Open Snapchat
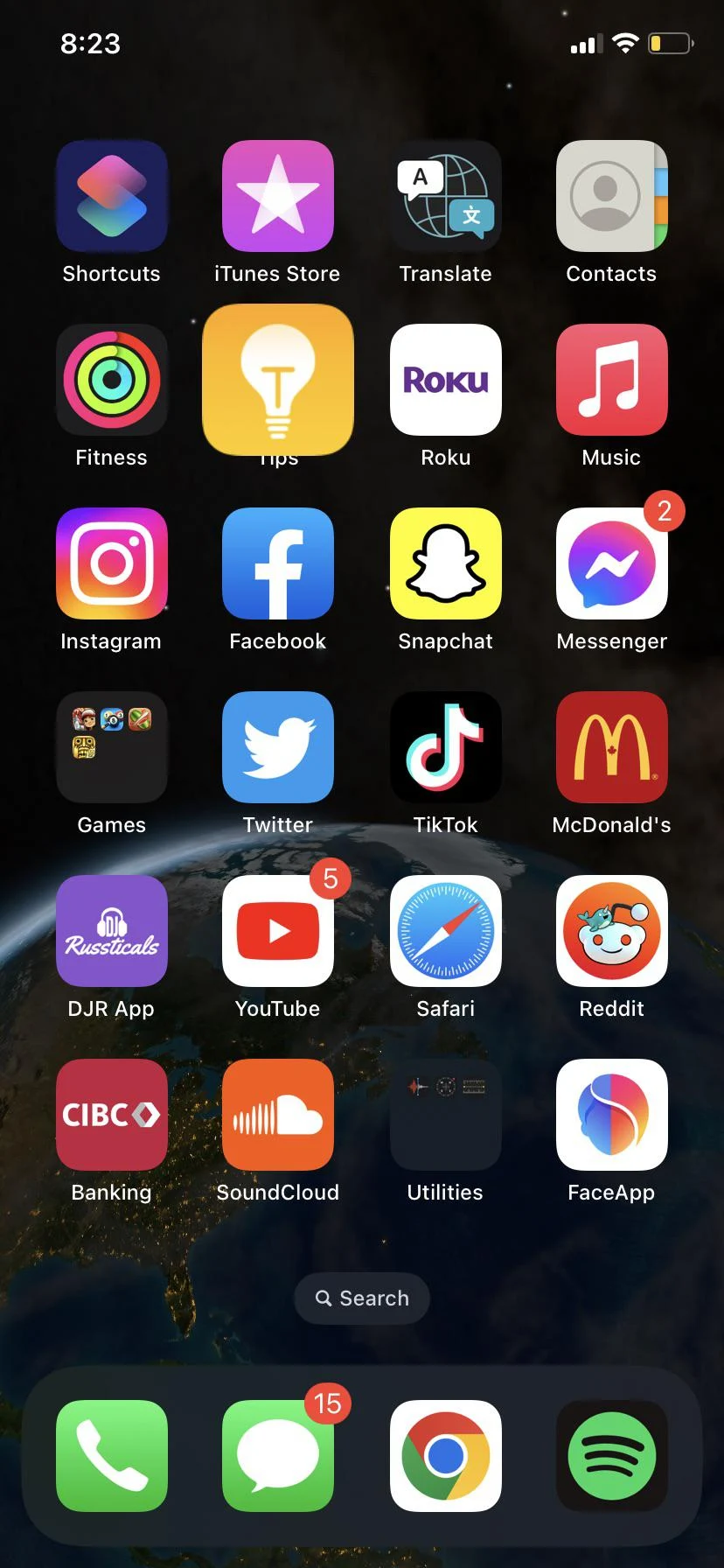This screenshot has height=1568, width=724. [x=445, y=563]
